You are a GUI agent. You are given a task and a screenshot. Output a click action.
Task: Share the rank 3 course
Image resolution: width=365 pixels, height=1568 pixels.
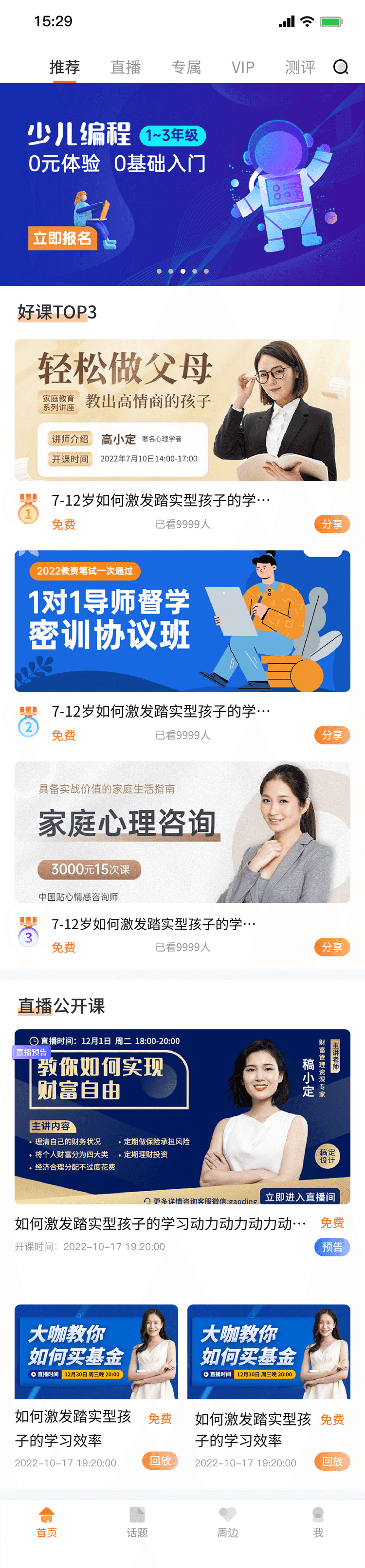[331, 947]
